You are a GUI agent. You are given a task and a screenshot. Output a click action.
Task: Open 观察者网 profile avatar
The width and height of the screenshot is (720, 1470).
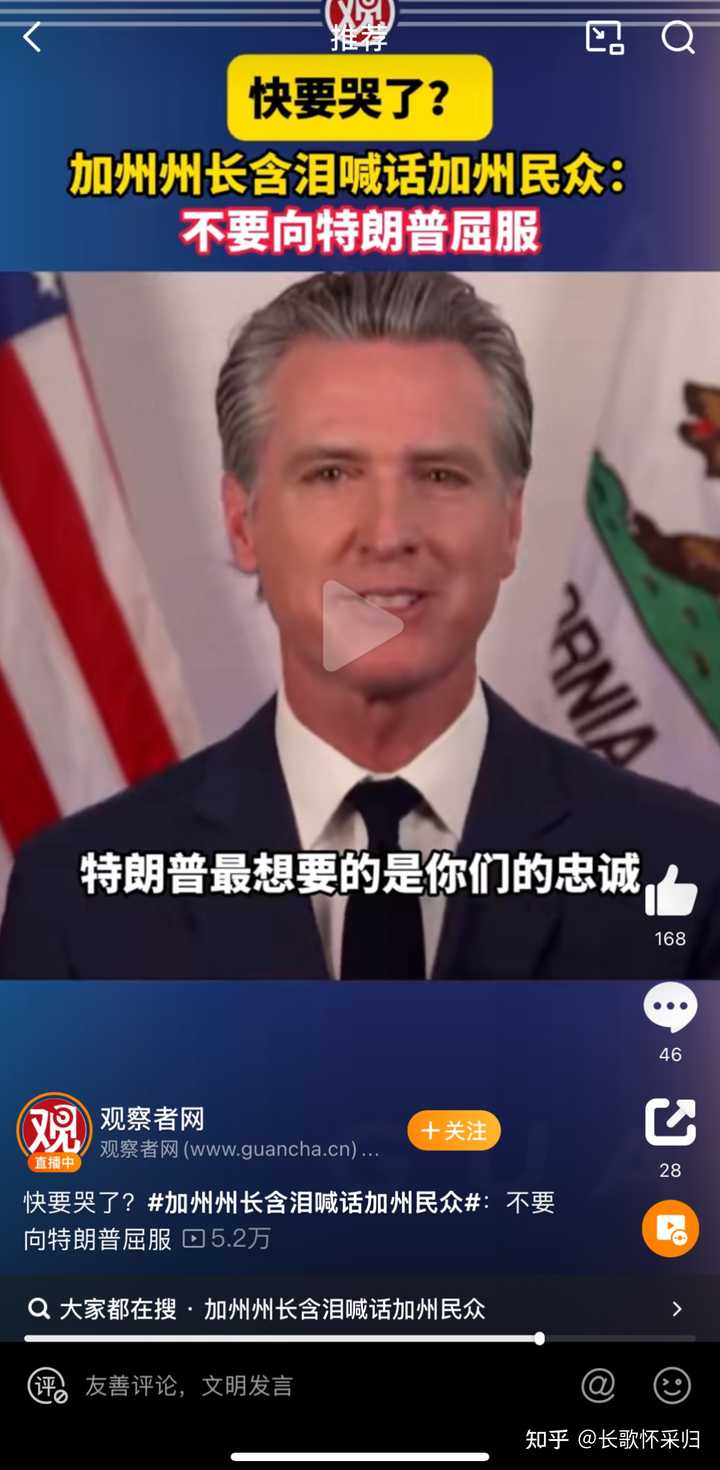click(x=54, y=1131)
